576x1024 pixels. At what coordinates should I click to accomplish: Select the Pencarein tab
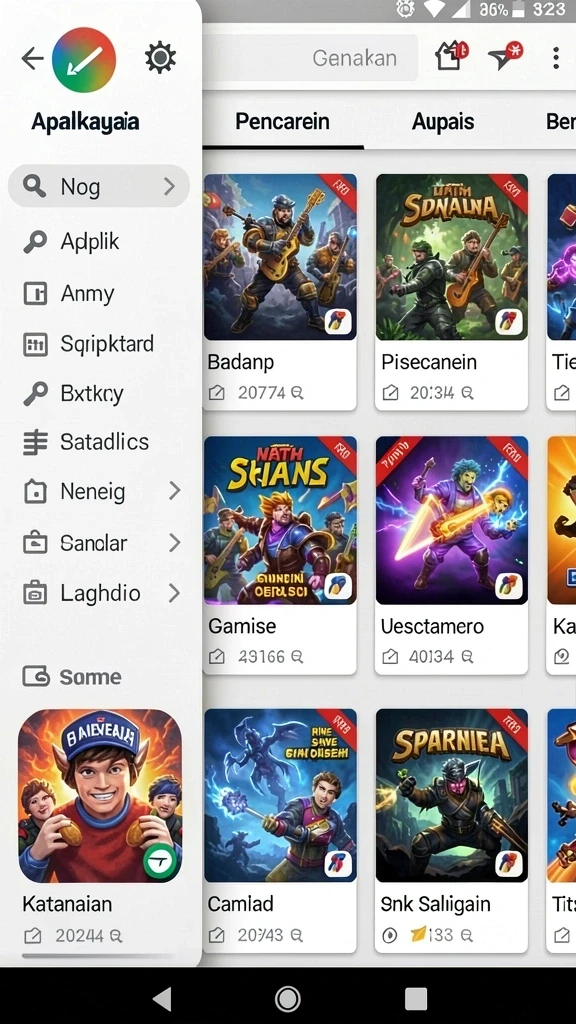(282, 121)
